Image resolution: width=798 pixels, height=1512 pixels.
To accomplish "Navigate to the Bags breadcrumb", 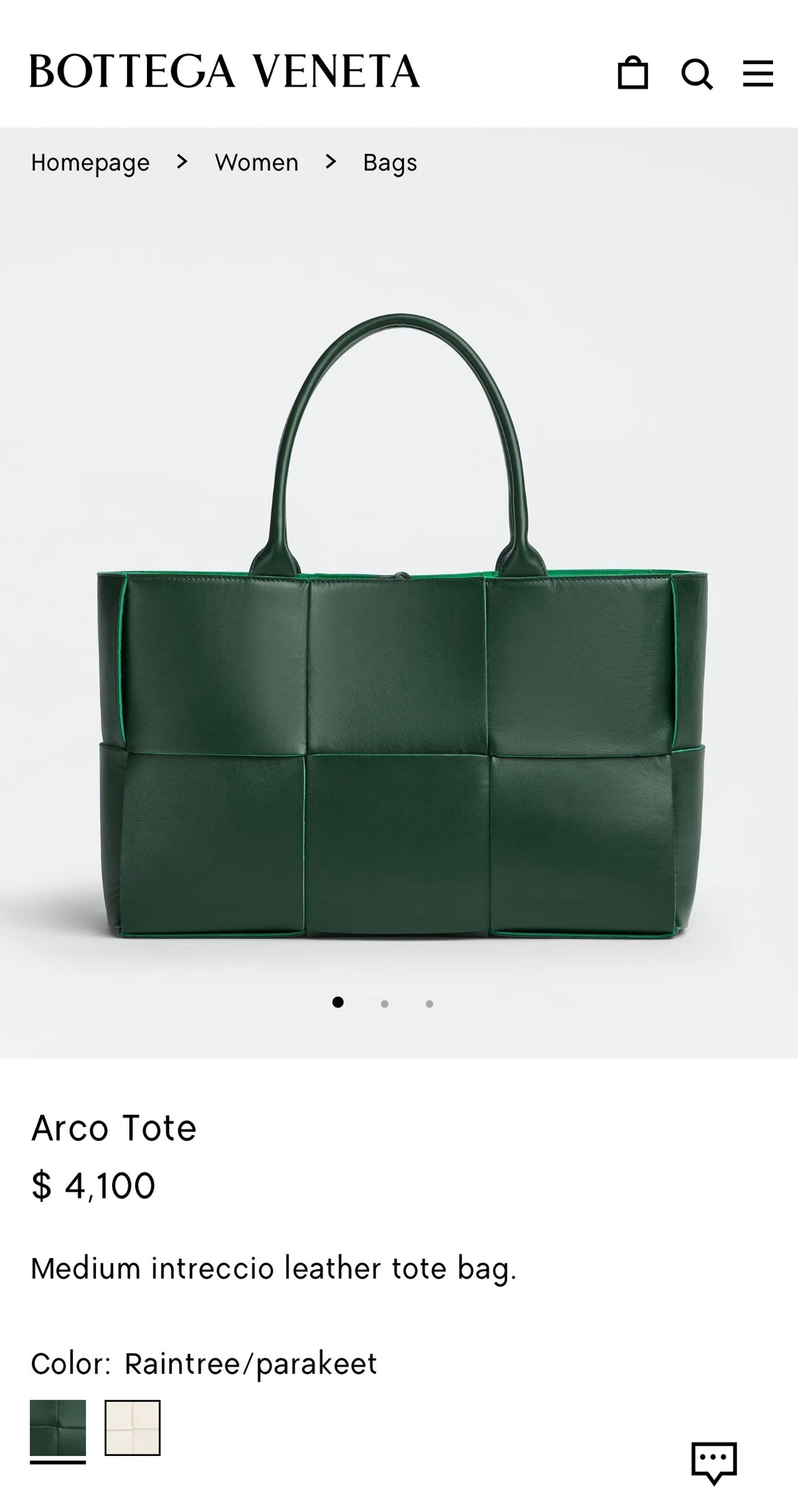I will pyautogui.click(x=390, y=162).
